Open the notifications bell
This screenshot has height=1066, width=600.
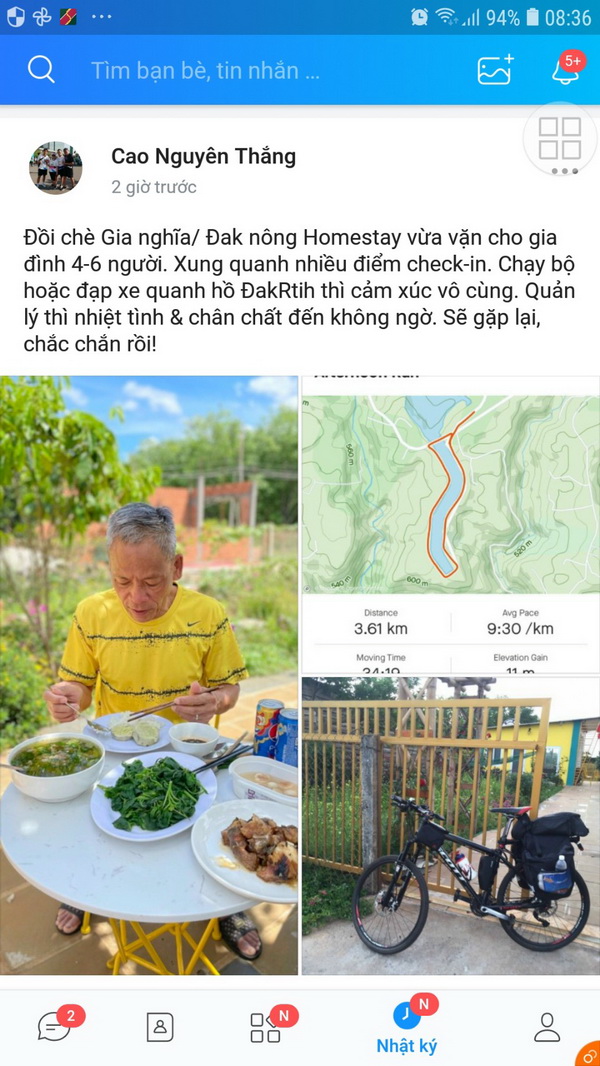point(565,70)
